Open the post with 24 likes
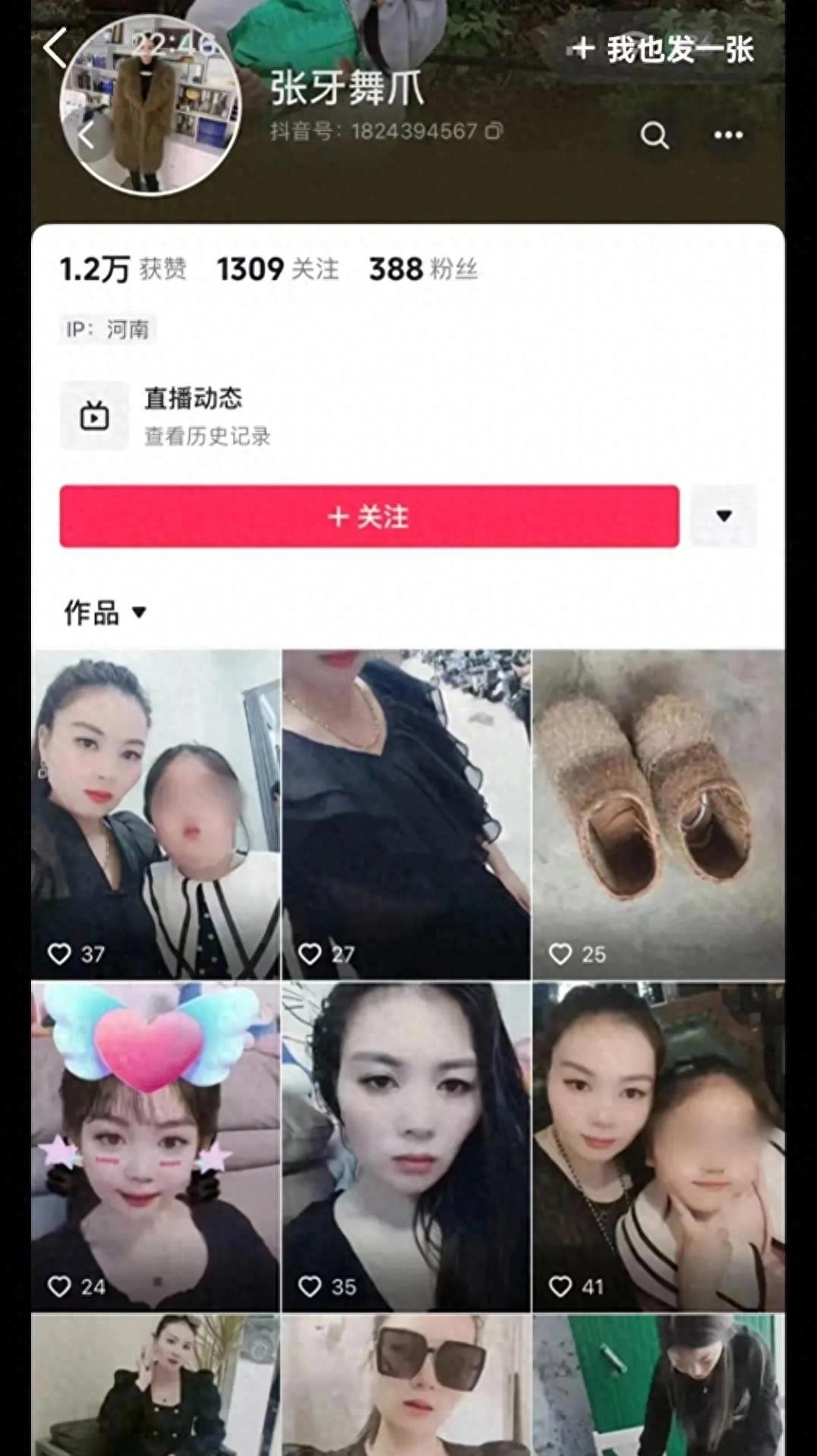 (x=156, y=1146)
